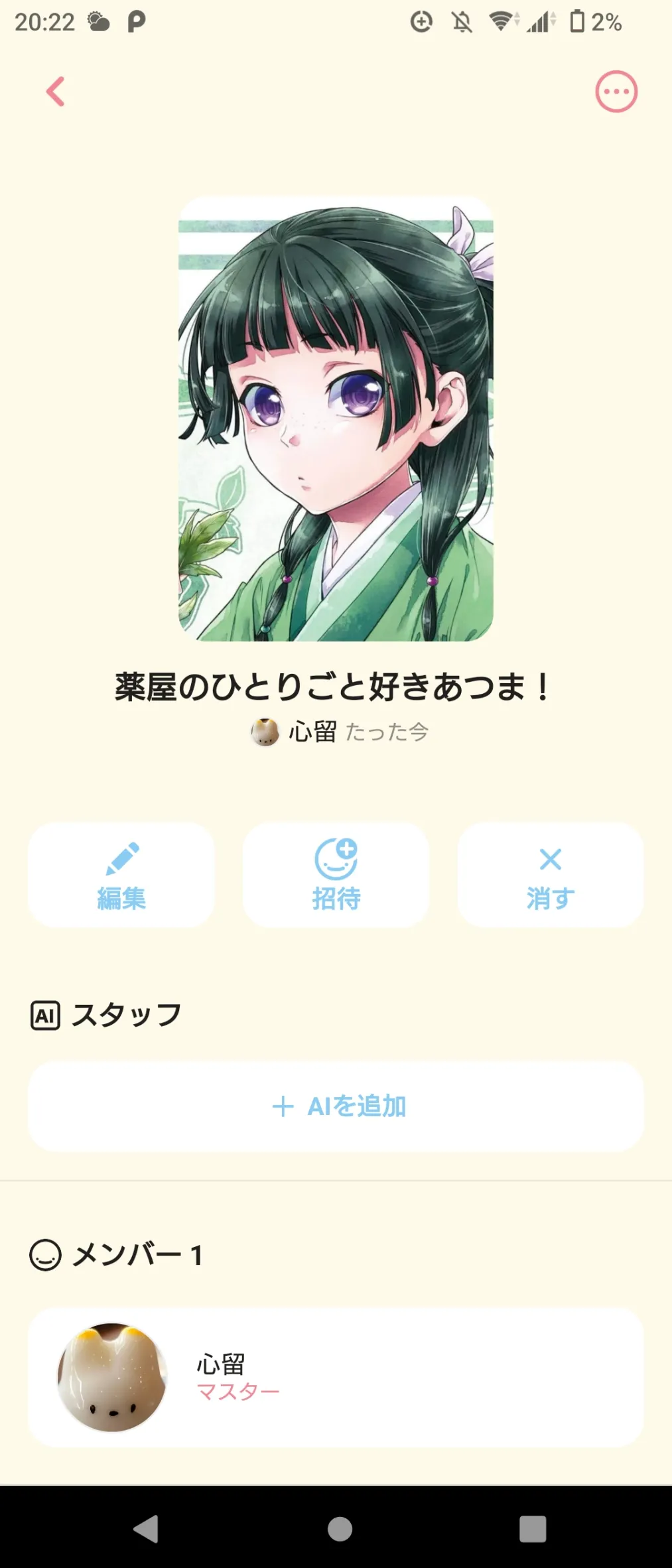Go back using the pink arrow
This screenshot has width=672, height=1568.
click(x=56, y=92)
